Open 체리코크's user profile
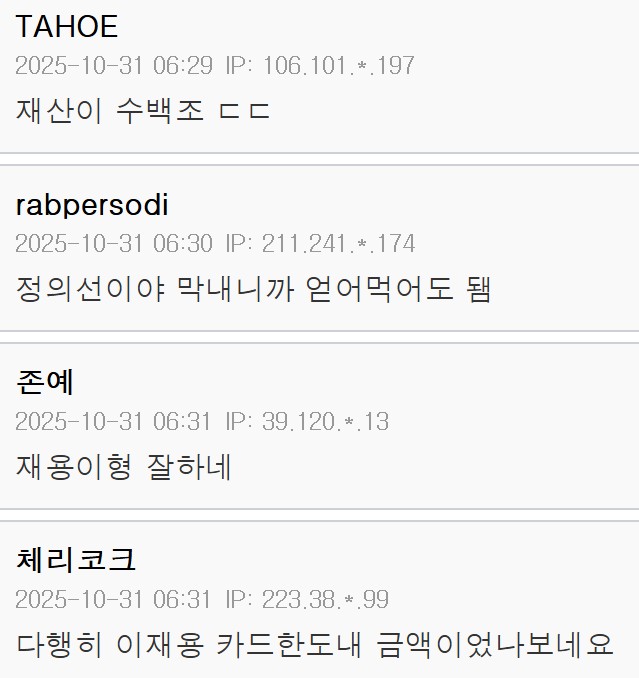639x678 pixels. 76,560
